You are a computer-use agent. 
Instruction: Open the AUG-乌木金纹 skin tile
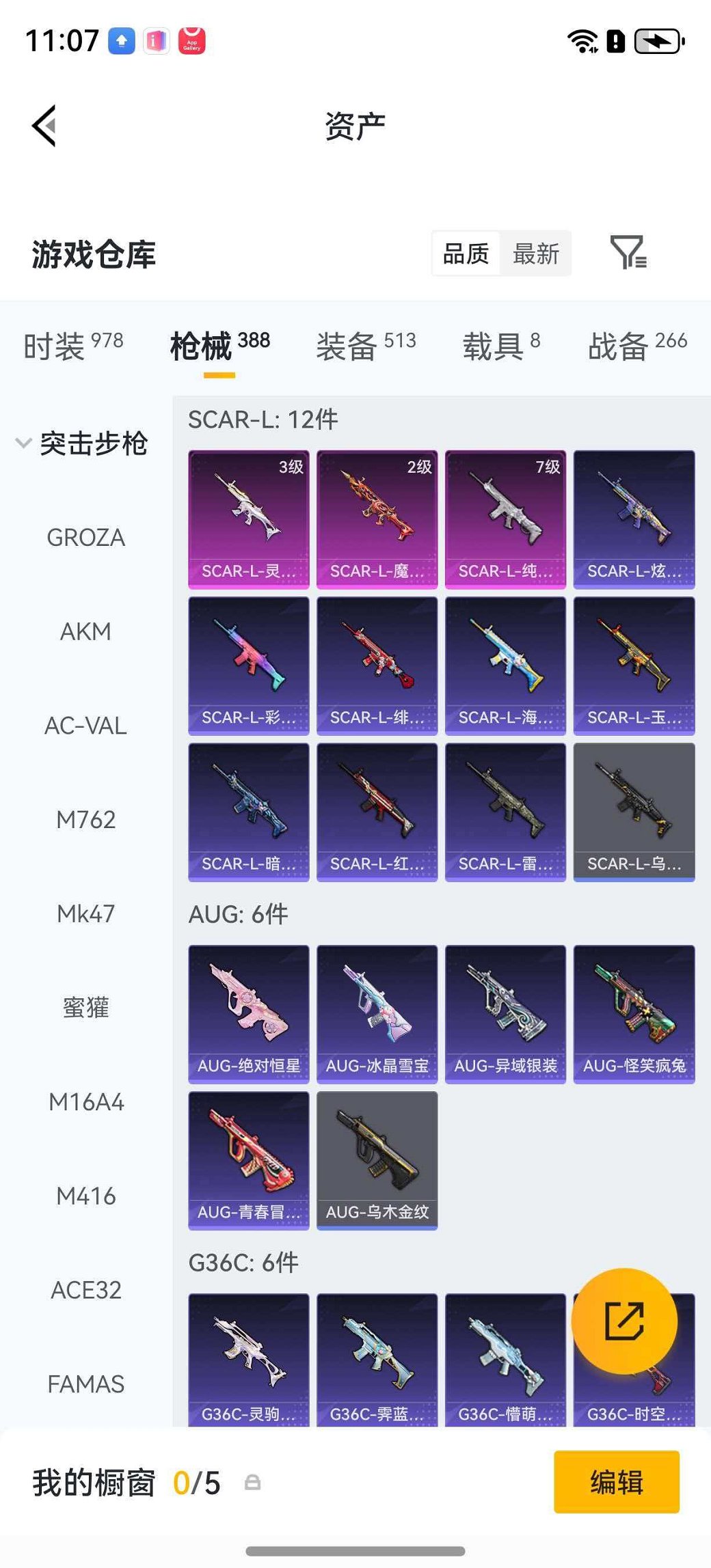(377, 1160)
